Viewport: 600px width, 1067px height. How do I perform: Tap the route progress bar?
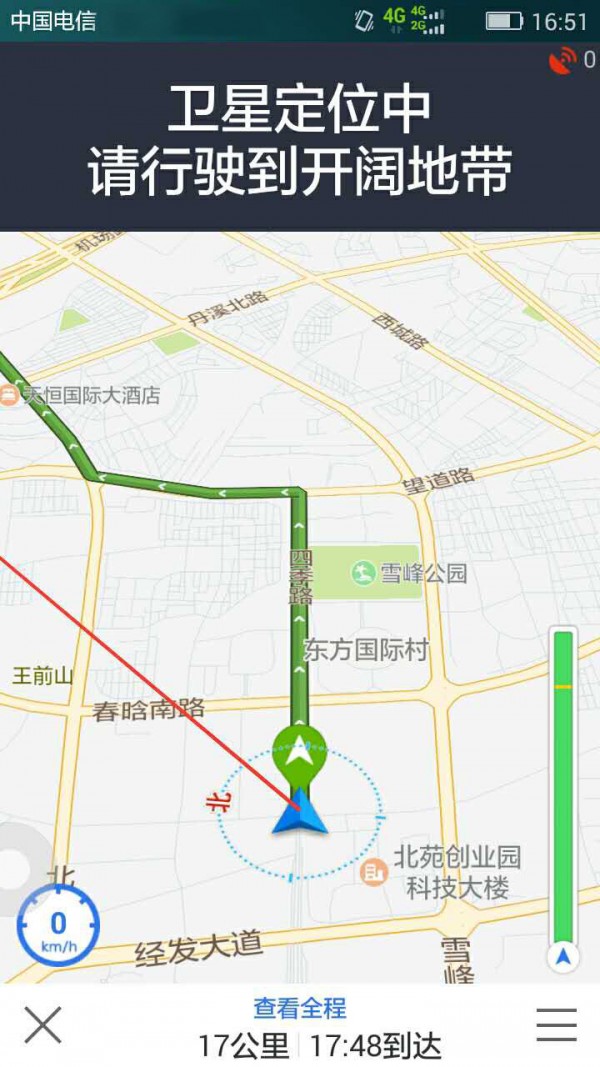(563, 790)
